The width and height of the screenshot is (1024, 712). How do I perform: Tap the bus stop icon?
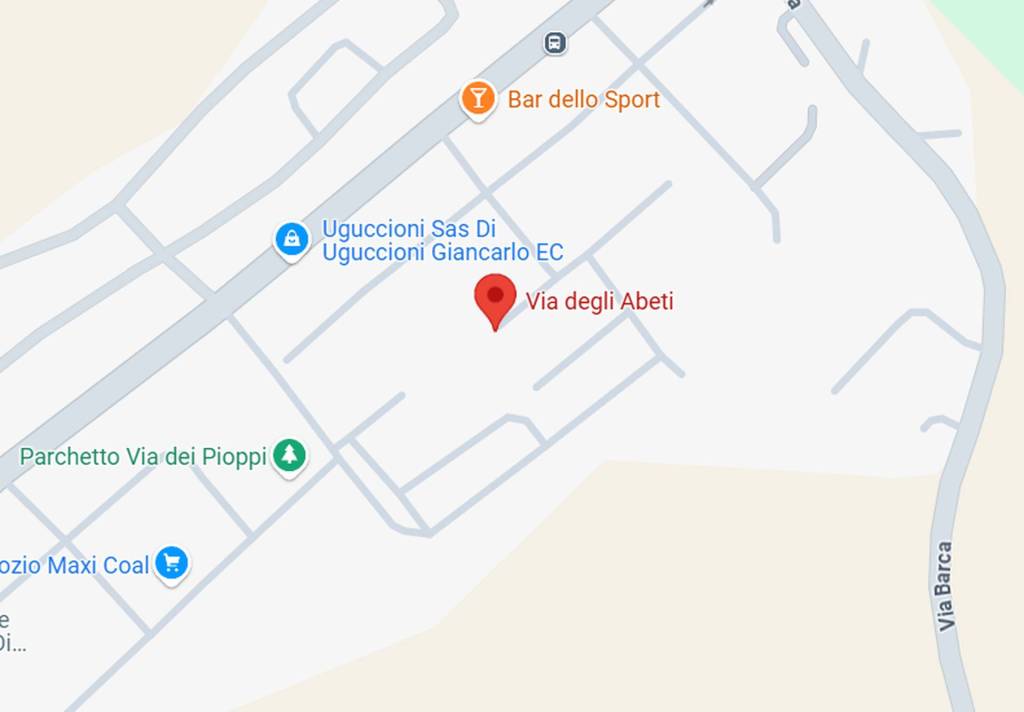(x=555, y=42)
